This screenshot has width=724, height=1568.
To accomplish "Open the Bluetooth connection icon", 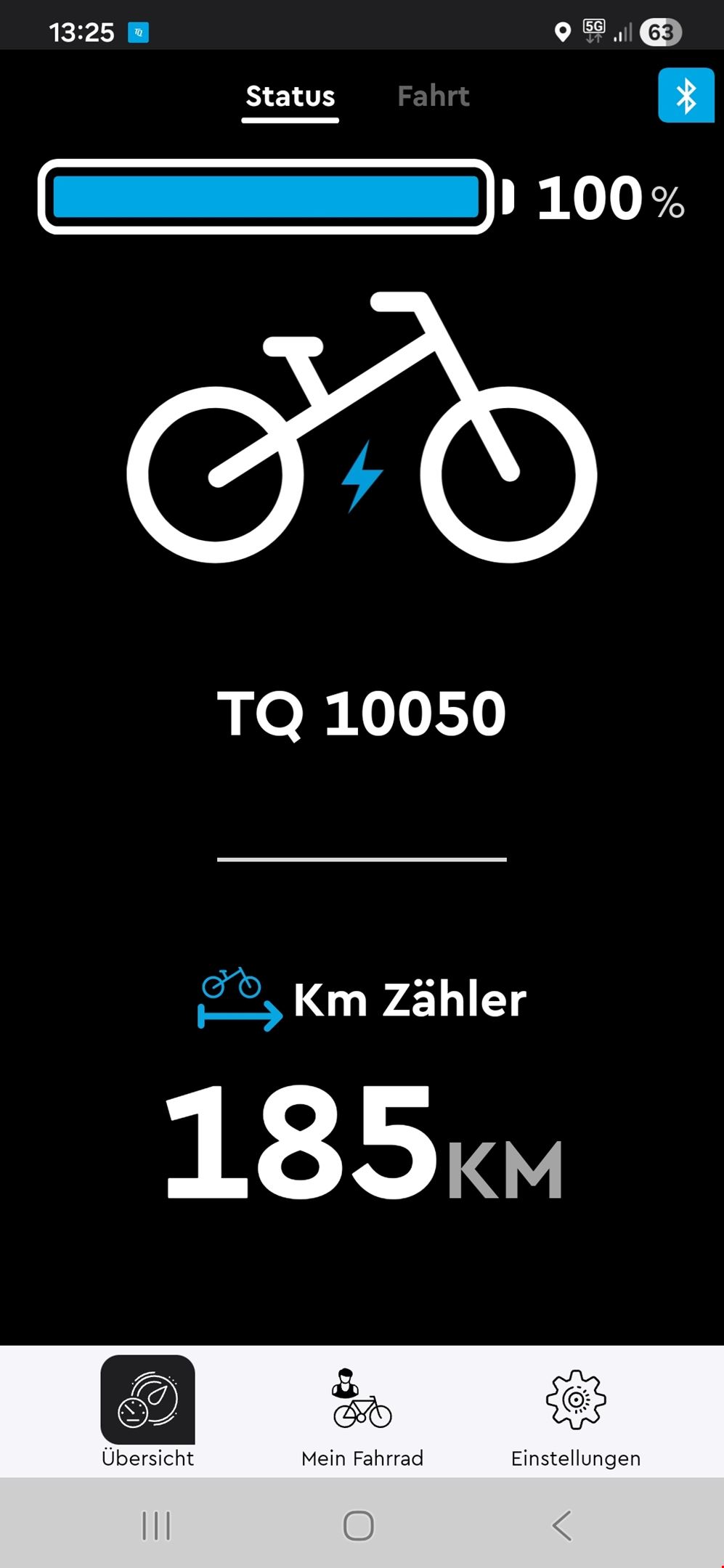I will 686,95.
